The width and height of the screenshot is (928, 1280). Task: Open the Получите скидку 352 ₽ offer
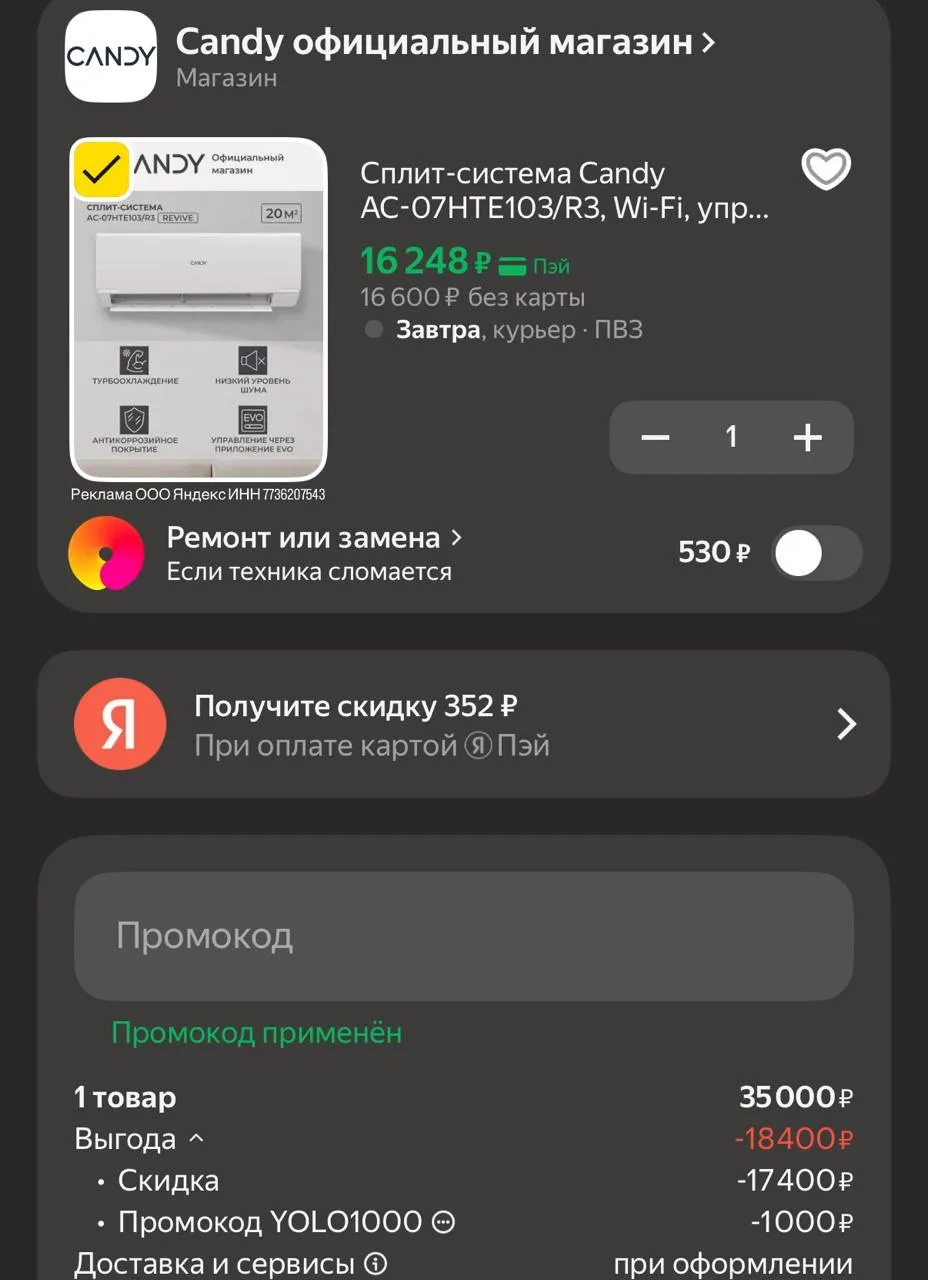[x=463, y=724]
